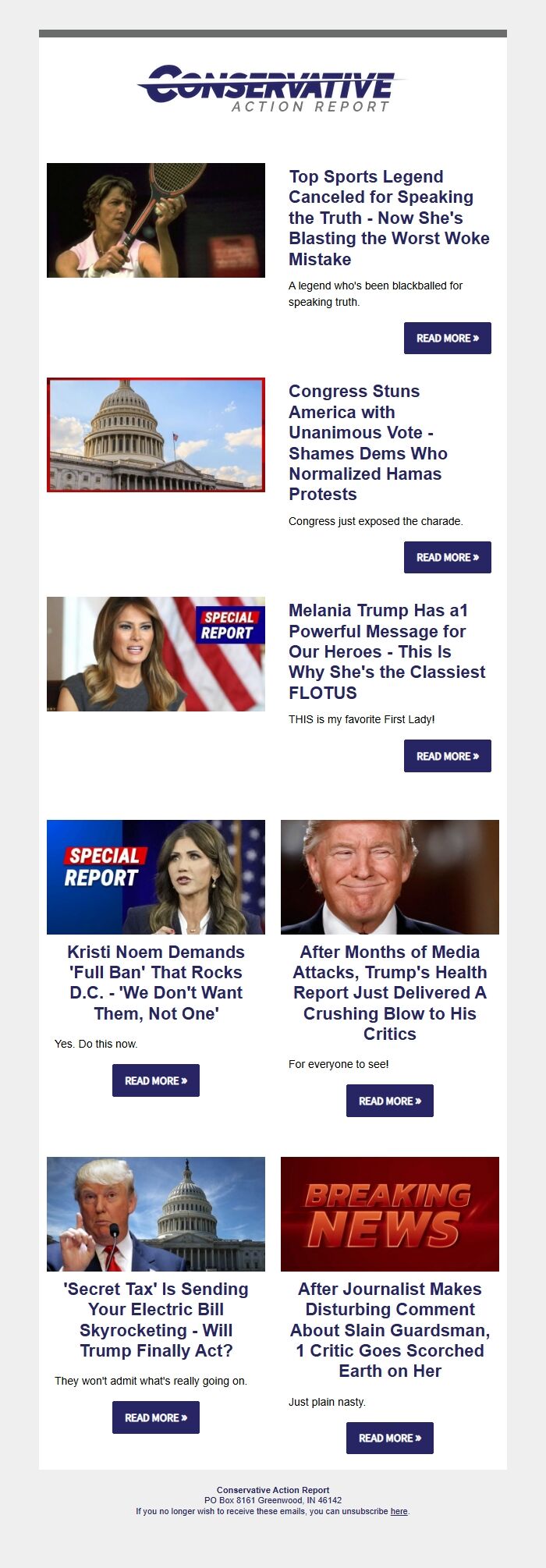The width and height of the screenshot is (546, 1568).
Task: Open 'Top Sports Legend Canceled' headline link
Action: coord(388,218)
